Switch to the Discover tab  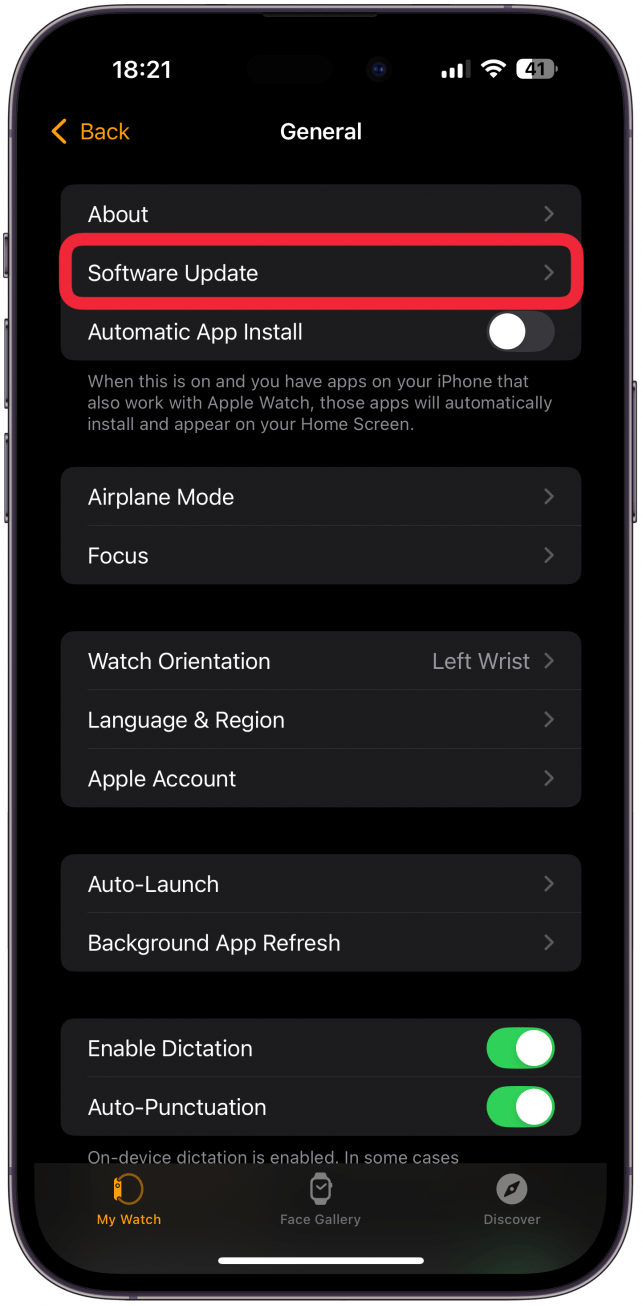coord(512,1199)
